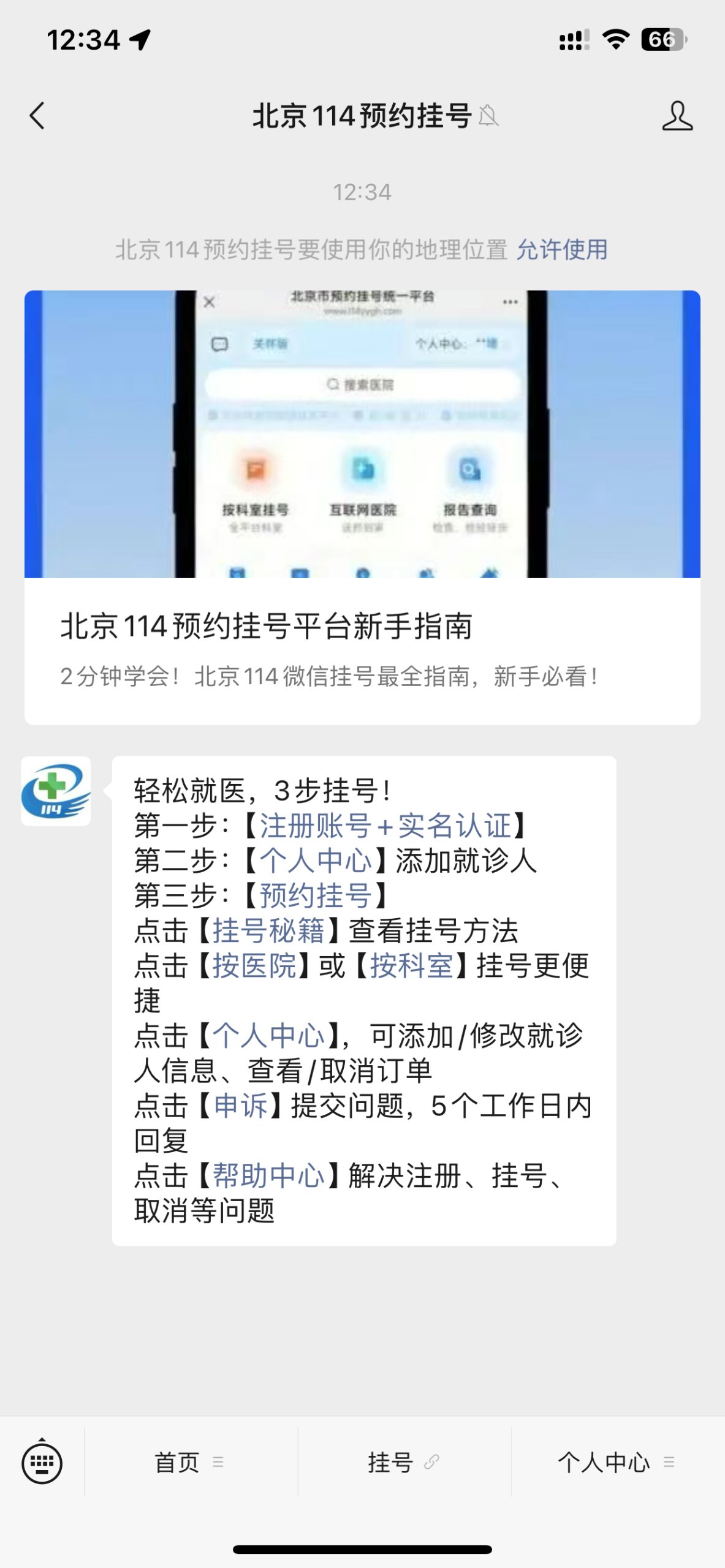Switch to keyboard input mode

(x=42, y=1463)
